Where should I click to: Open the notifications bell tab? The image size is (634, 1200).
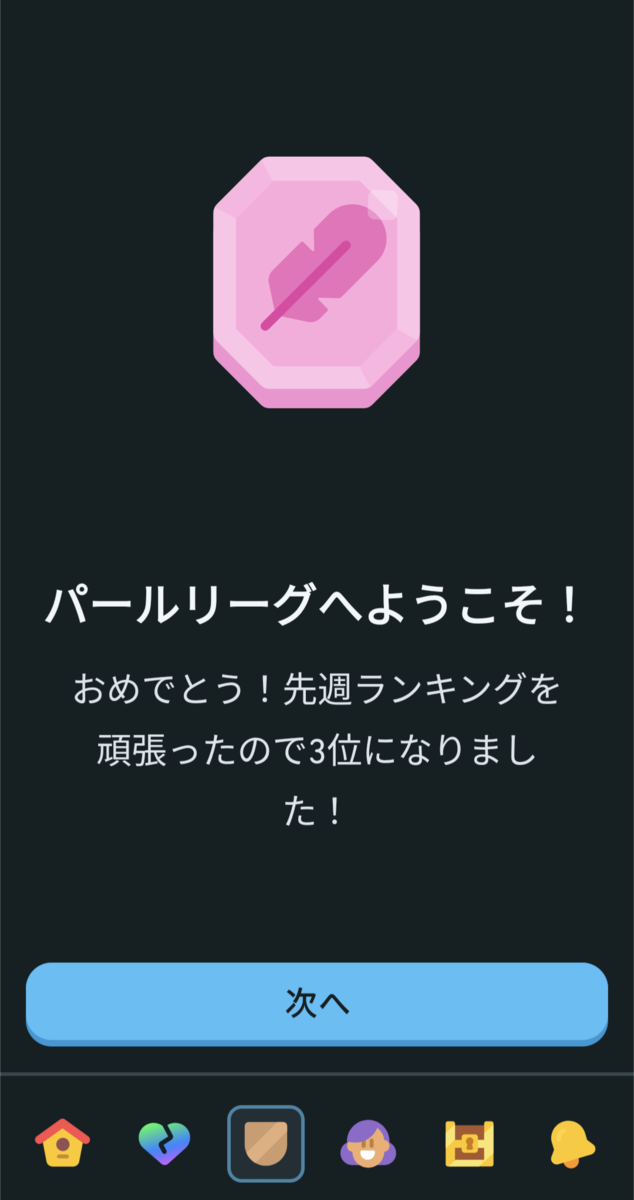(572, 1143)
